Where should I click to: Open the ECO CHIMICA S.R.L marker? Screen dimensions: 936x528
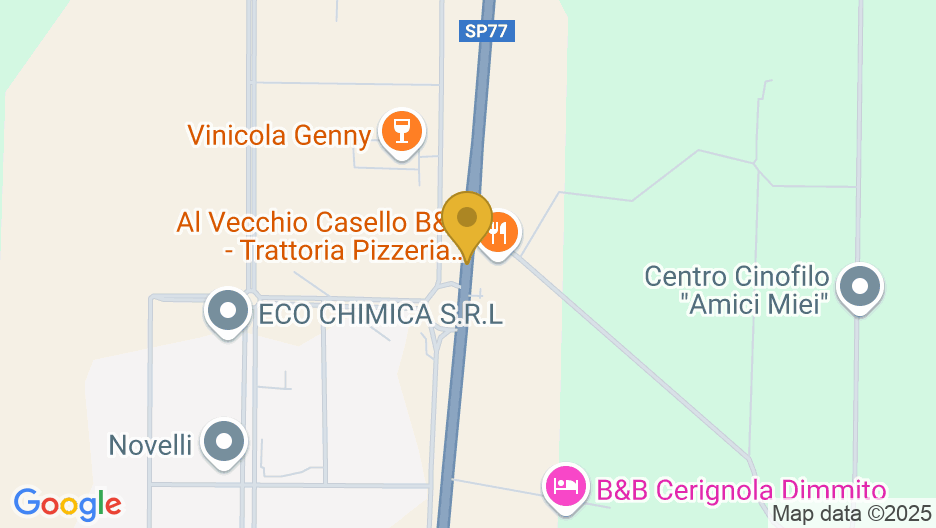click(227, 311)
